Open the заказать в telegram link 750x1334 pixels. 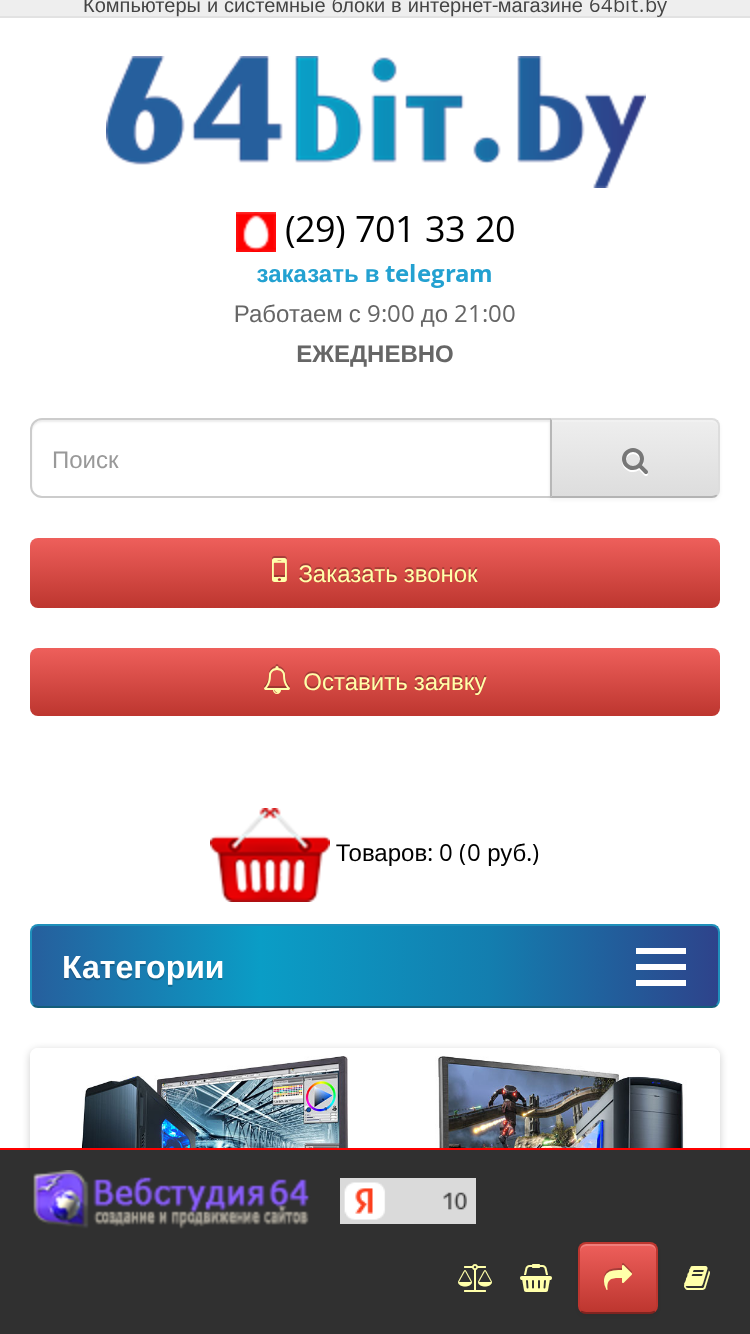click(374, 274)
